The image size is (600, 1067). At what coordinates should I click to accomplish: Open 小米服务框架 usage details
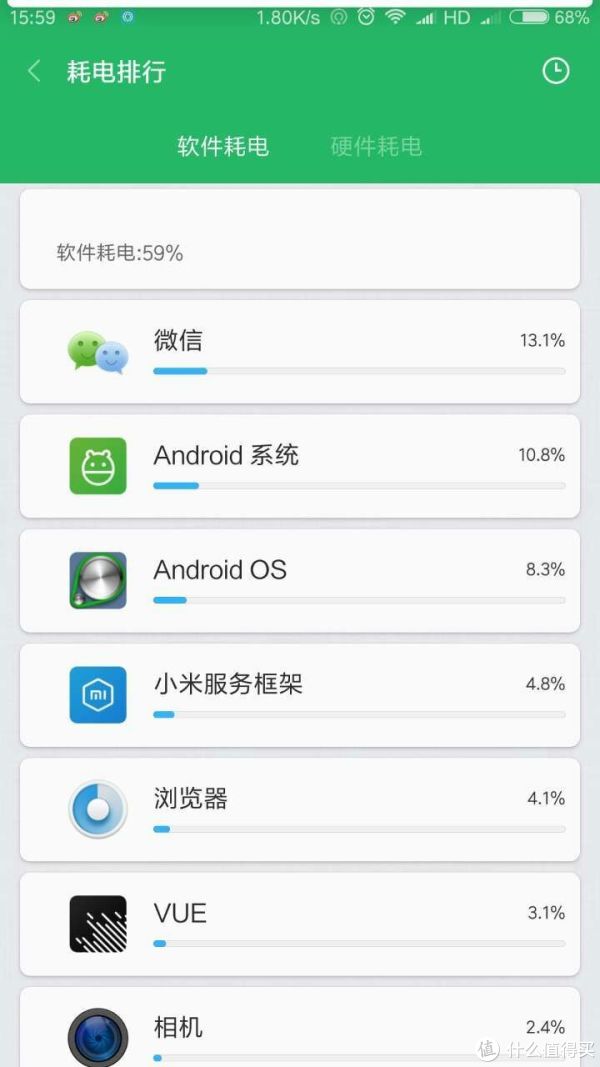[x=300, y=695]
